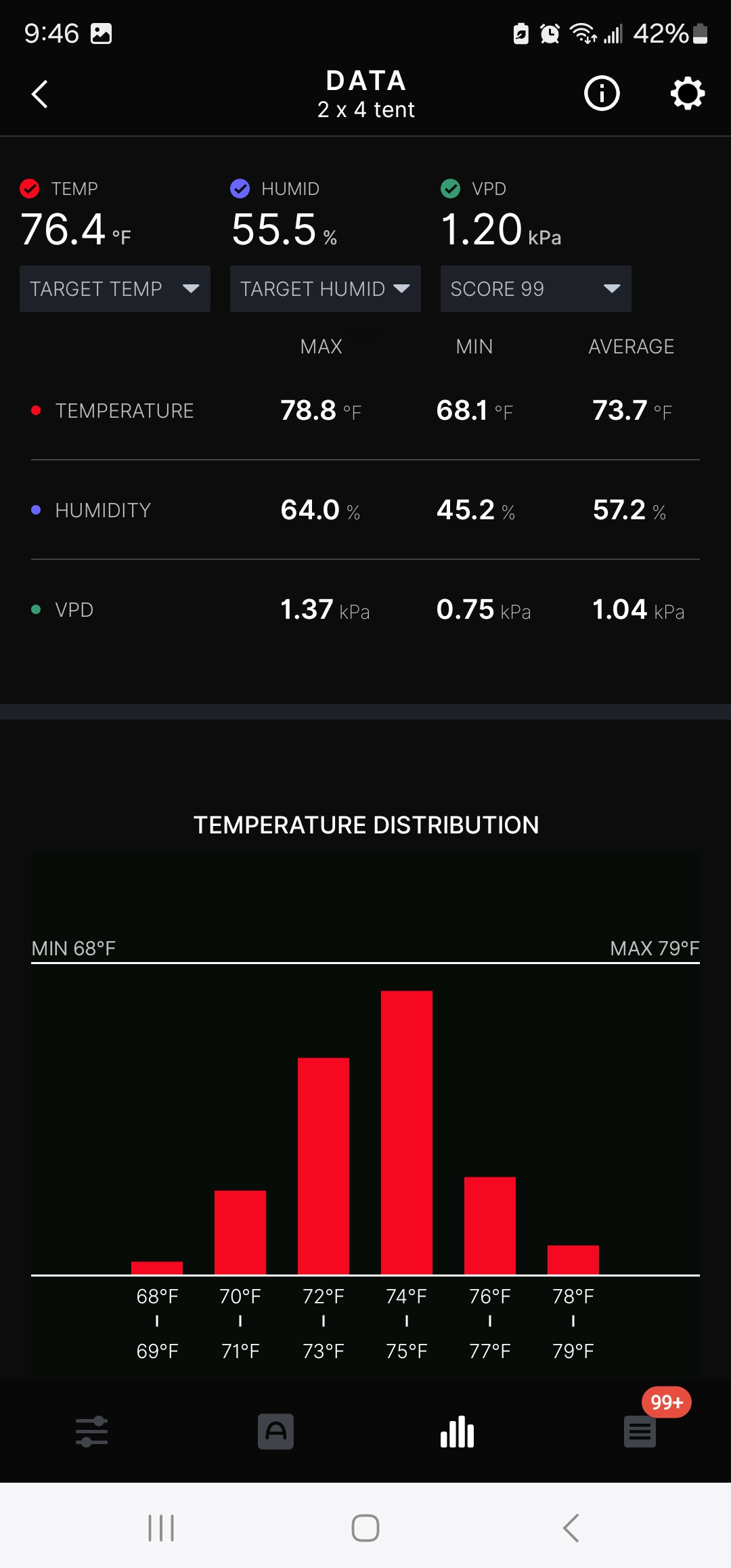Go back using the top-left arrow
The height and width of the screenshot is (1568, 731).
pyautogui.click(x=40, y=94)
